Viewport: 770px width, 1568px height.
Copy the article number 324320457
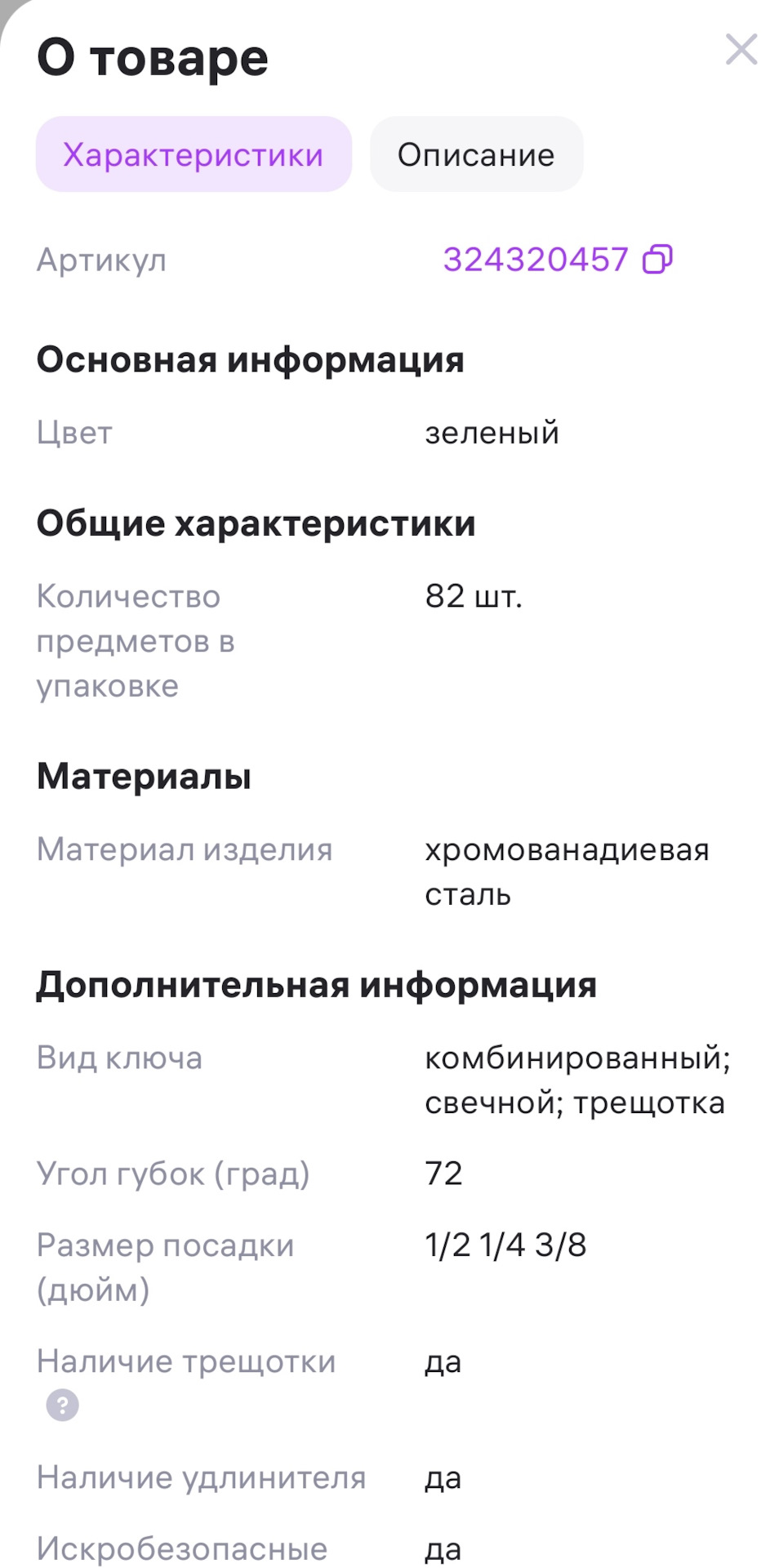(x=658, y=260)
